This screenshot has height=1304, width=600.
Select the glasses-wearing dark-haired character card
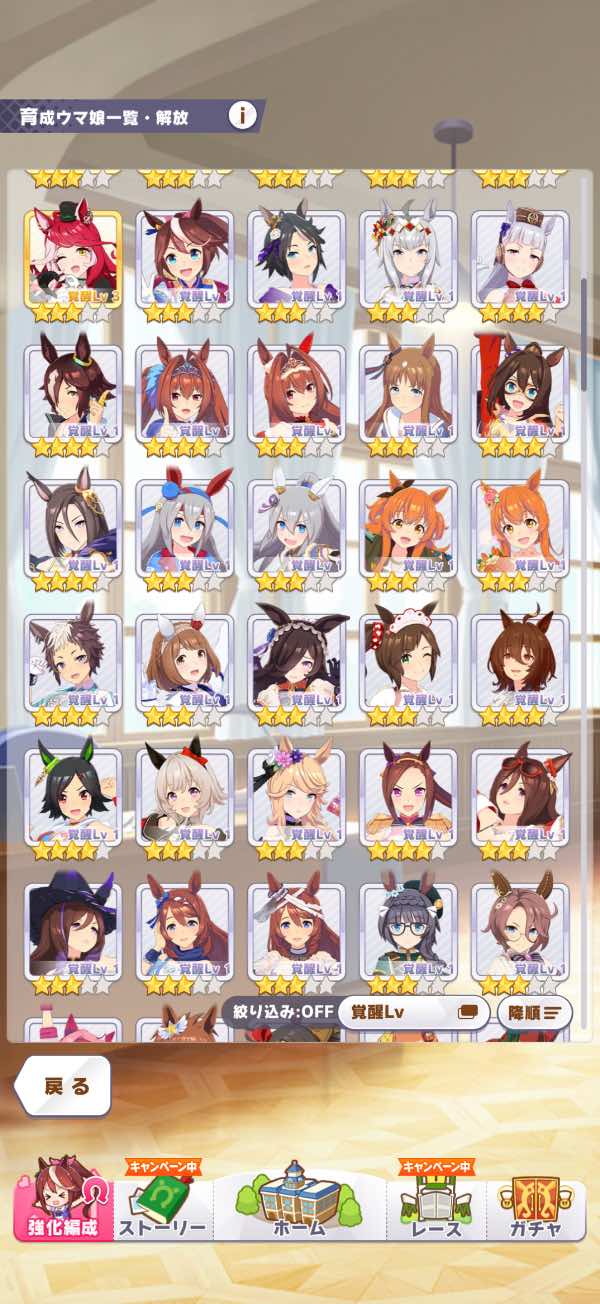[408, 931]
